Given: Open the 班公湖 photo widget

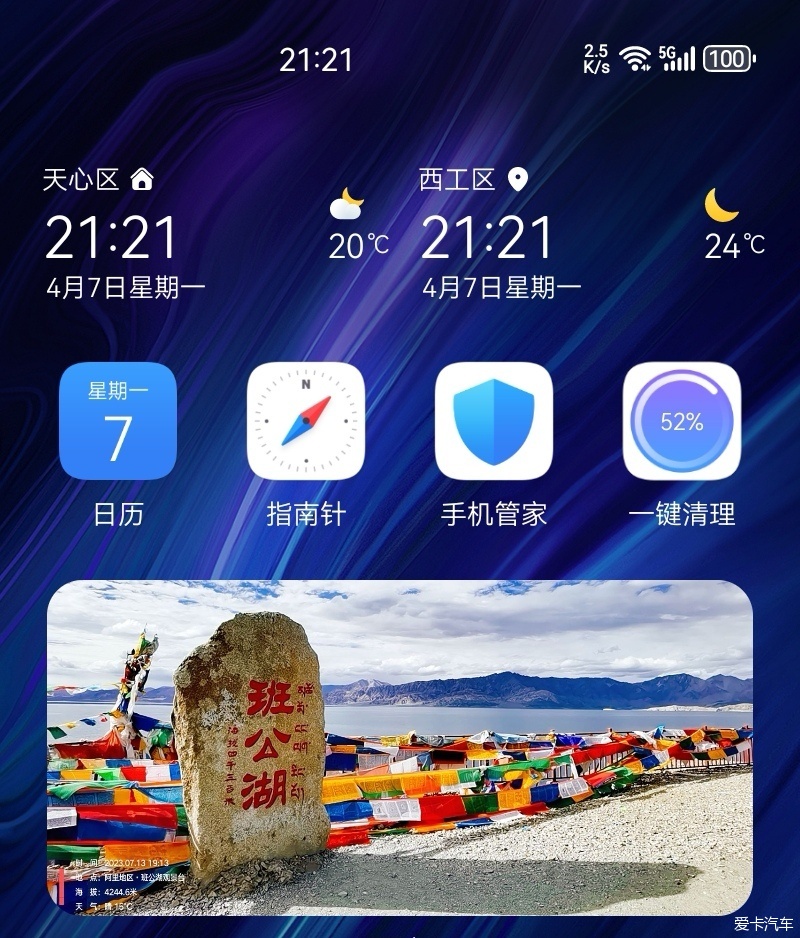Looking at the screenshot, I should click(400, 748).
